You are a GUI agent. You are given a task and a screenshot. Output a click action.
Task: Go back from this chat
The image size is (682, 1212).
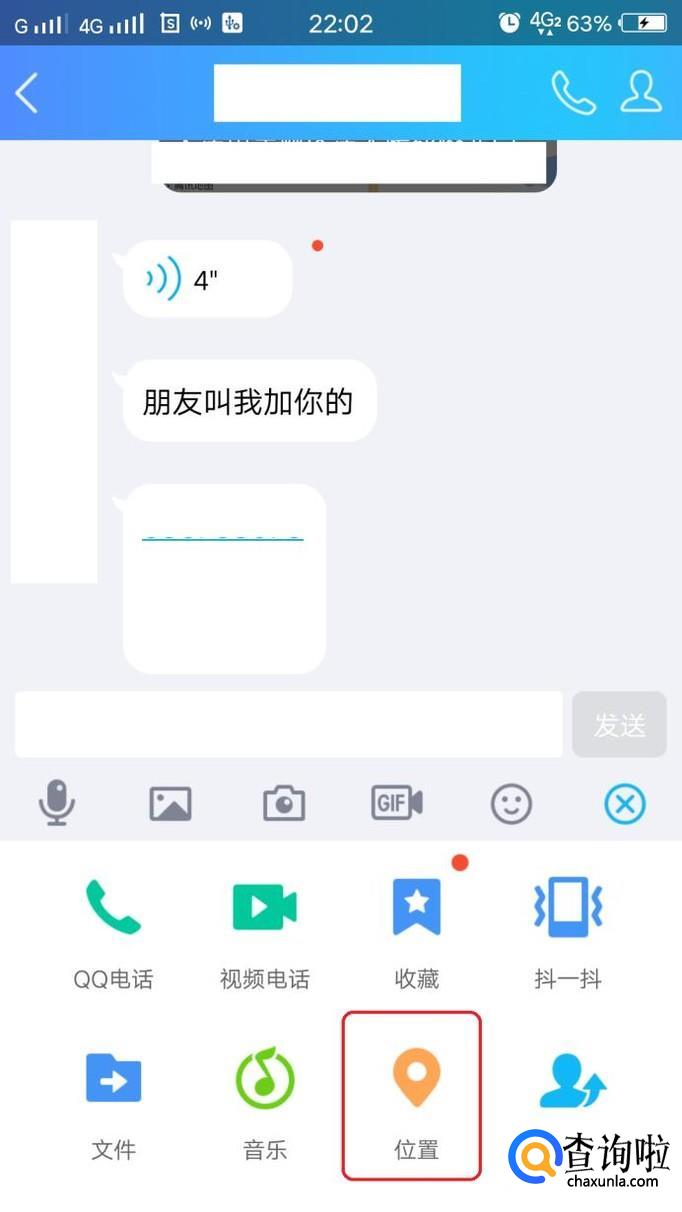coord(27,93)
